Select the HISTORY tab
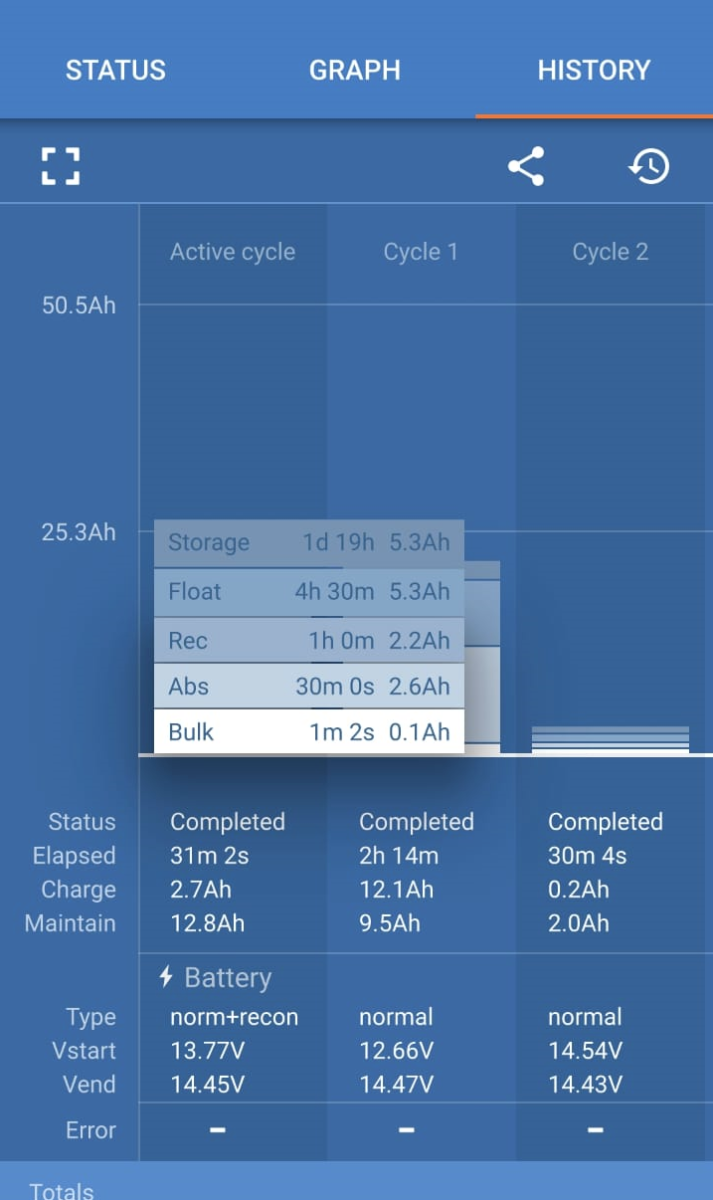The width and height of the screenshot is (713, 1200). tap(593, 70)
